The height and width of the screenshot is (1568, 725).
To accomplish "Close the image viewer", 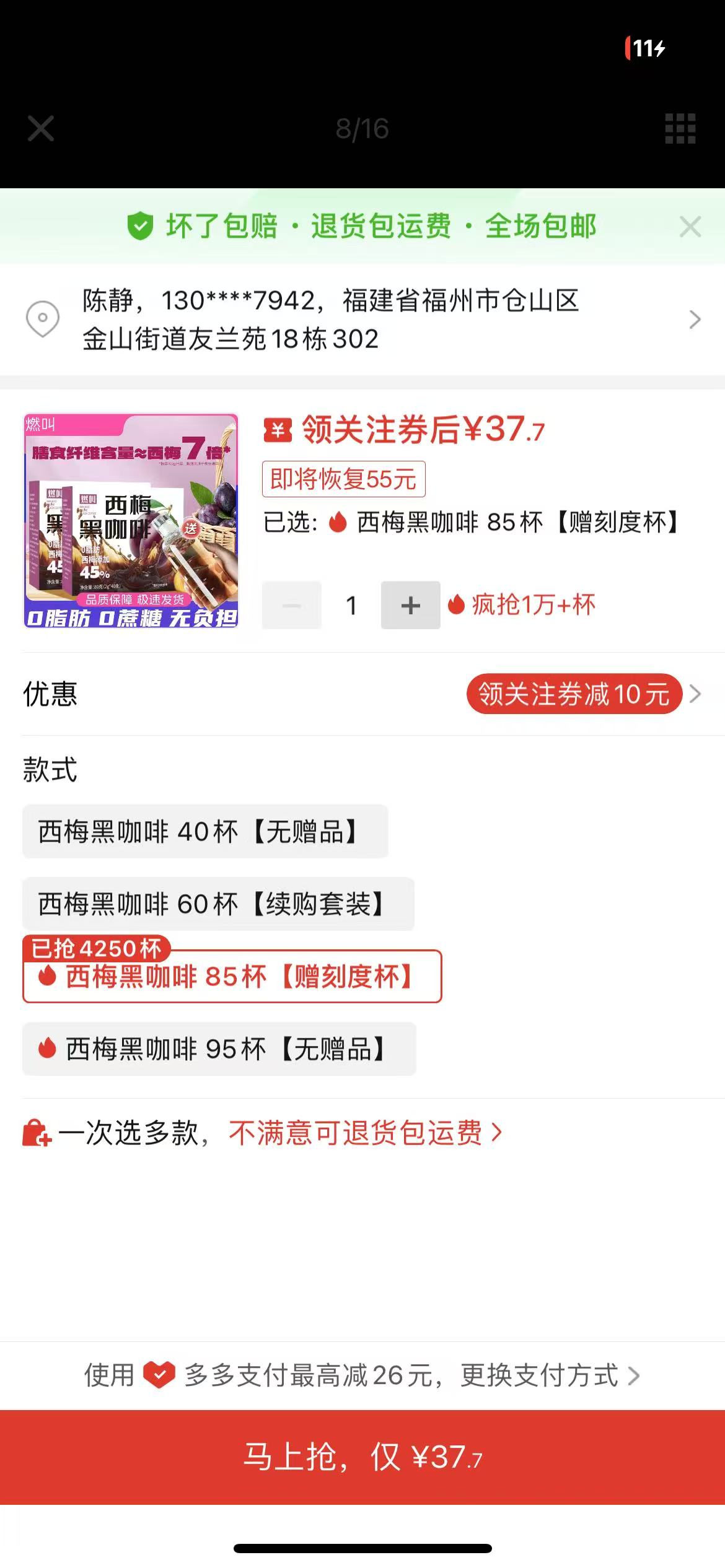I will (41, 129).
